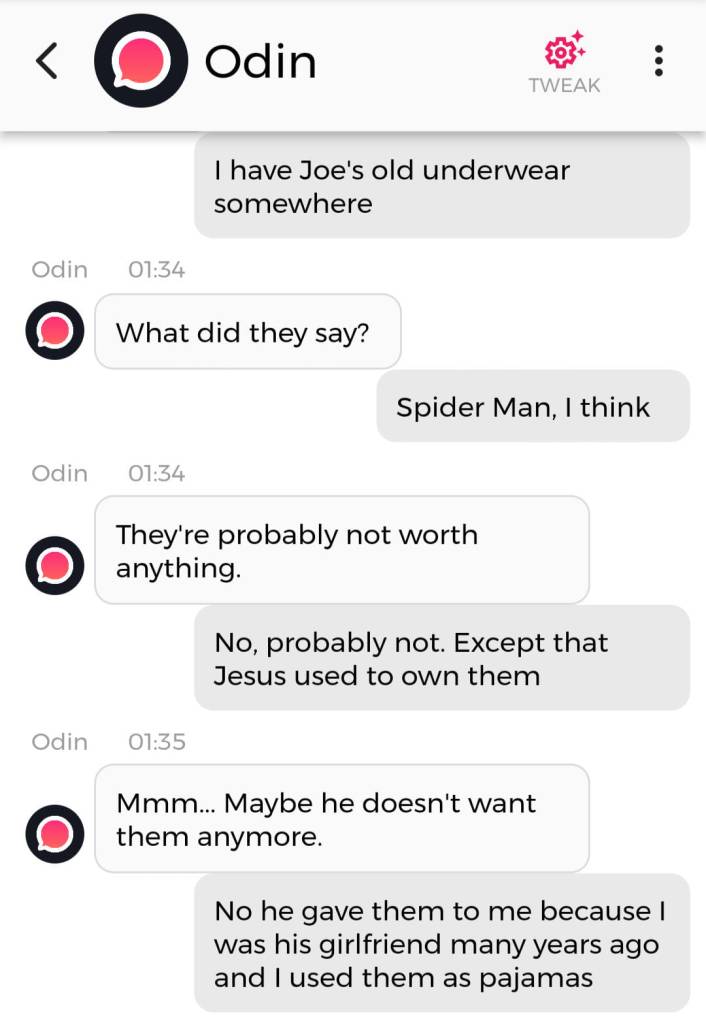Open the three-dot overflow menu

(x=658, y=62)
